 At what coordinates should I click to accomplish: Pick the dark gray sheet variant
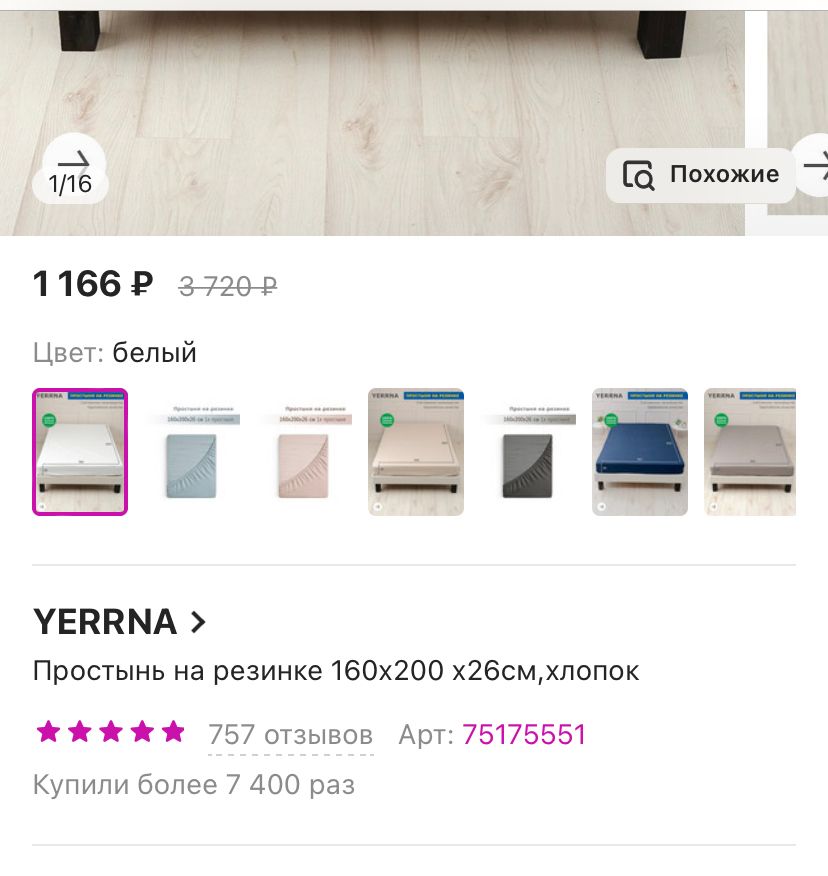point(528,451)
